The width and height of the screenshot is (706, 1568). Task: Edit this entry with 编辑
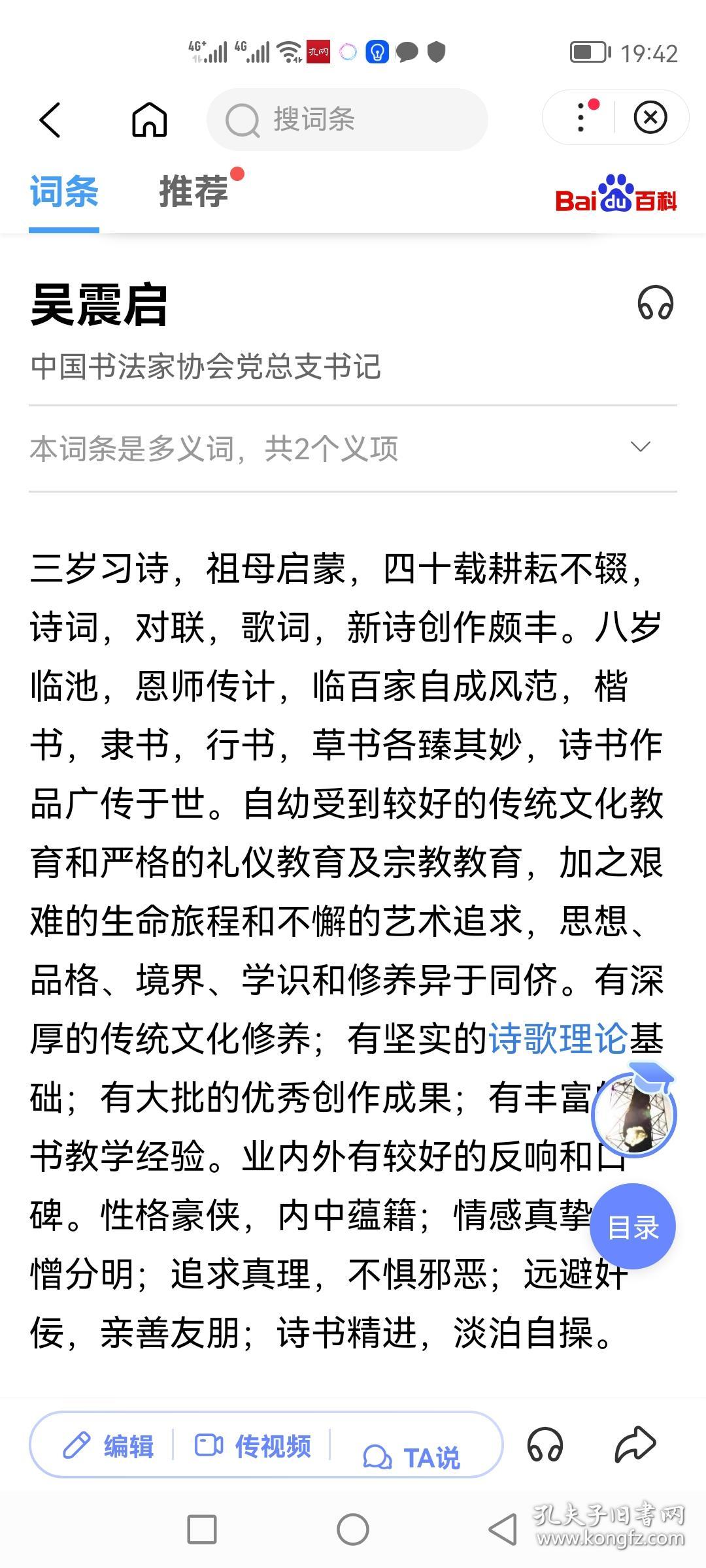pos(109,1446)
